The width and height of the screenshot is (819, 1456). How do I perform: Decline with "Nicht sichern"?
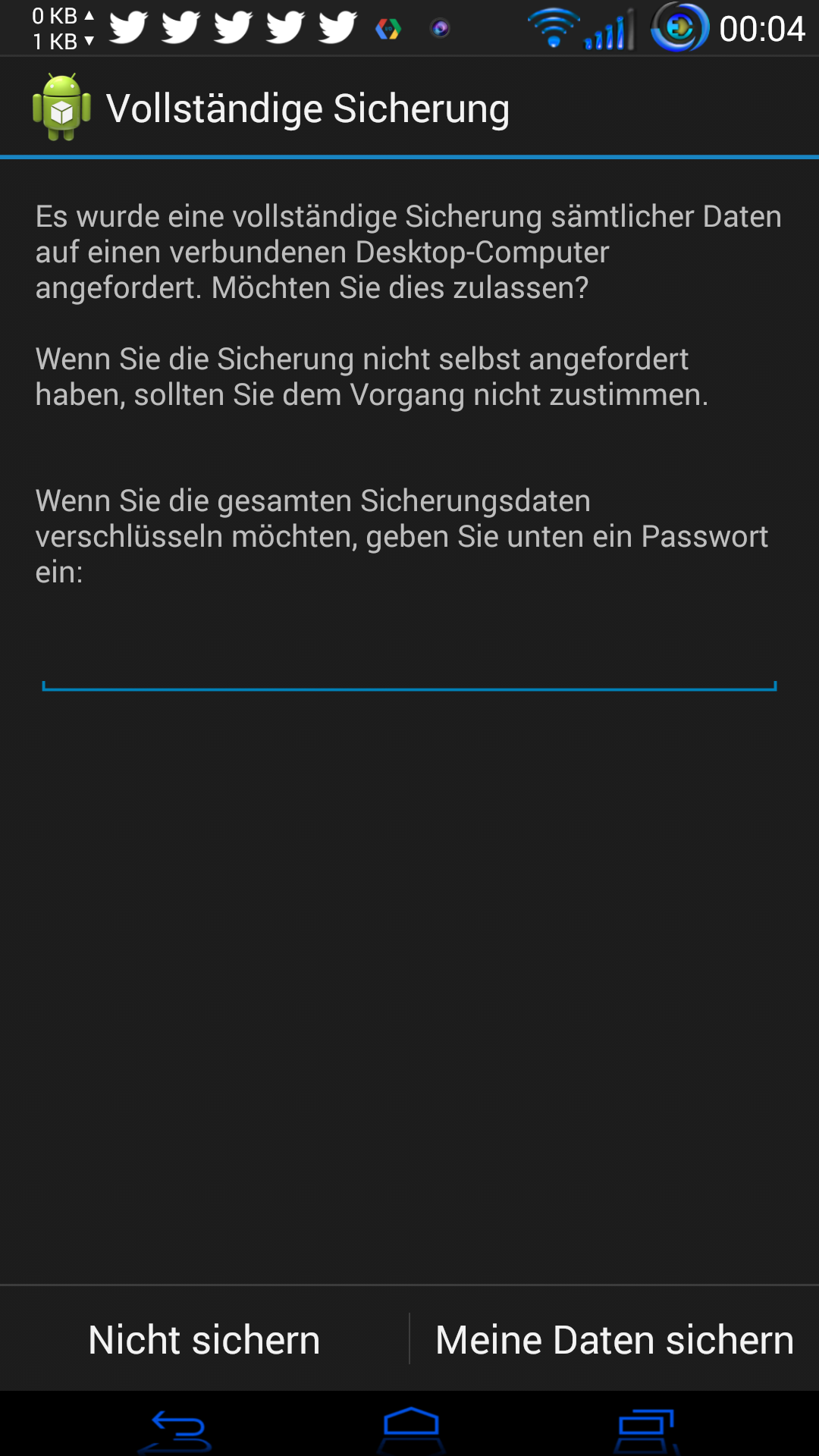click(205, 1339)
